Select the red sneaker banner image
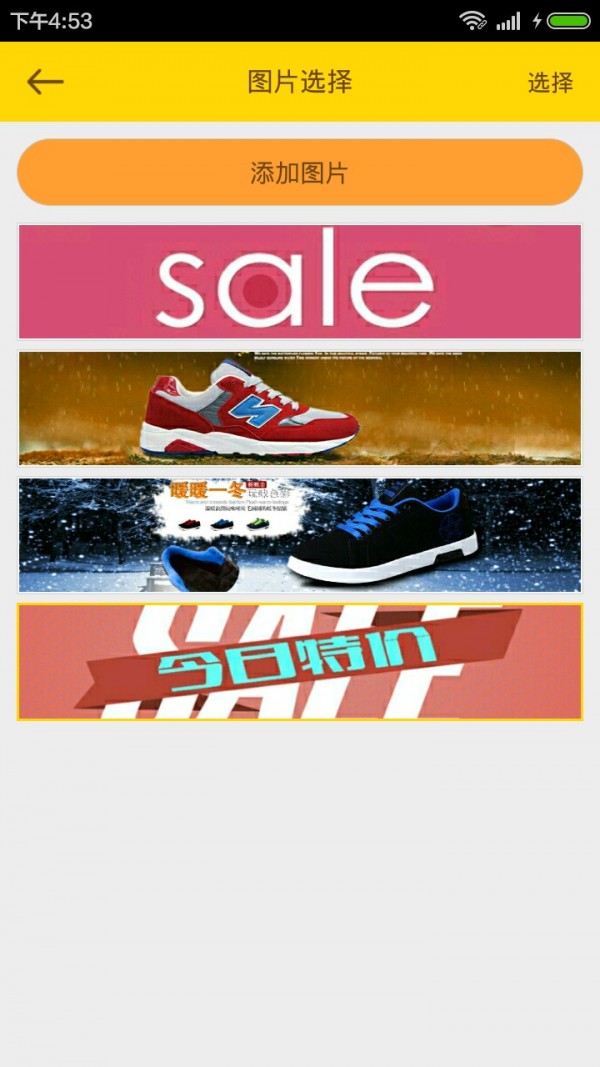The width and height of the screenshot is (600, 1067). [300, 408]
